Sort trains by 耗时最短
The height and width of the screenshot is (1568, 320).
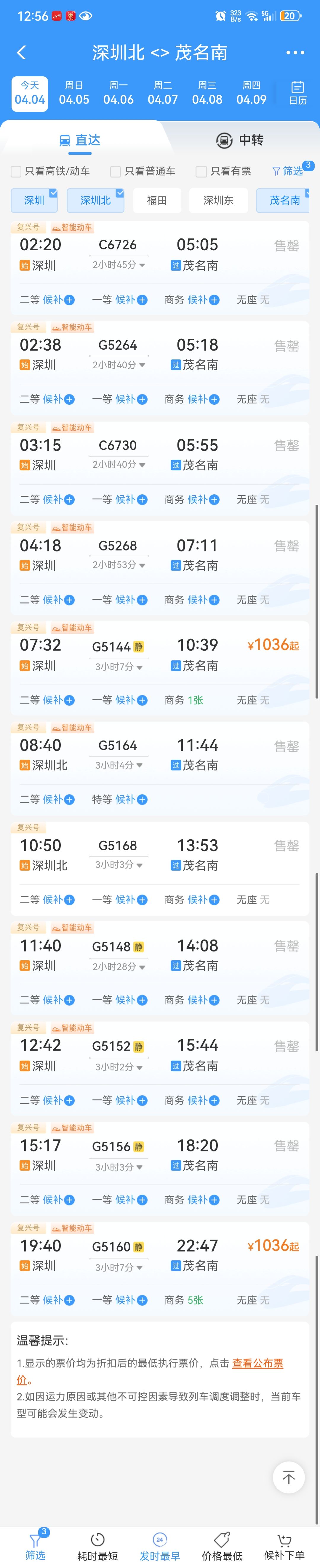(x=97, y=1546)
